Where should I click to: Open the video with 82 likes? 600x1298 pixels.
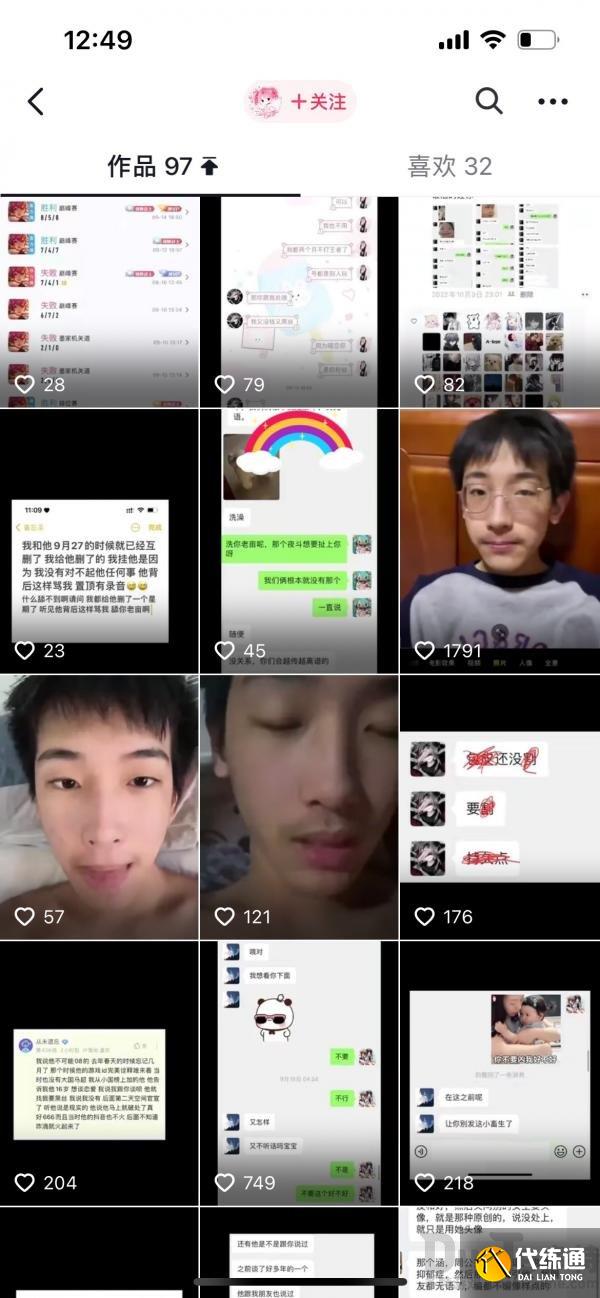[499, 300]
